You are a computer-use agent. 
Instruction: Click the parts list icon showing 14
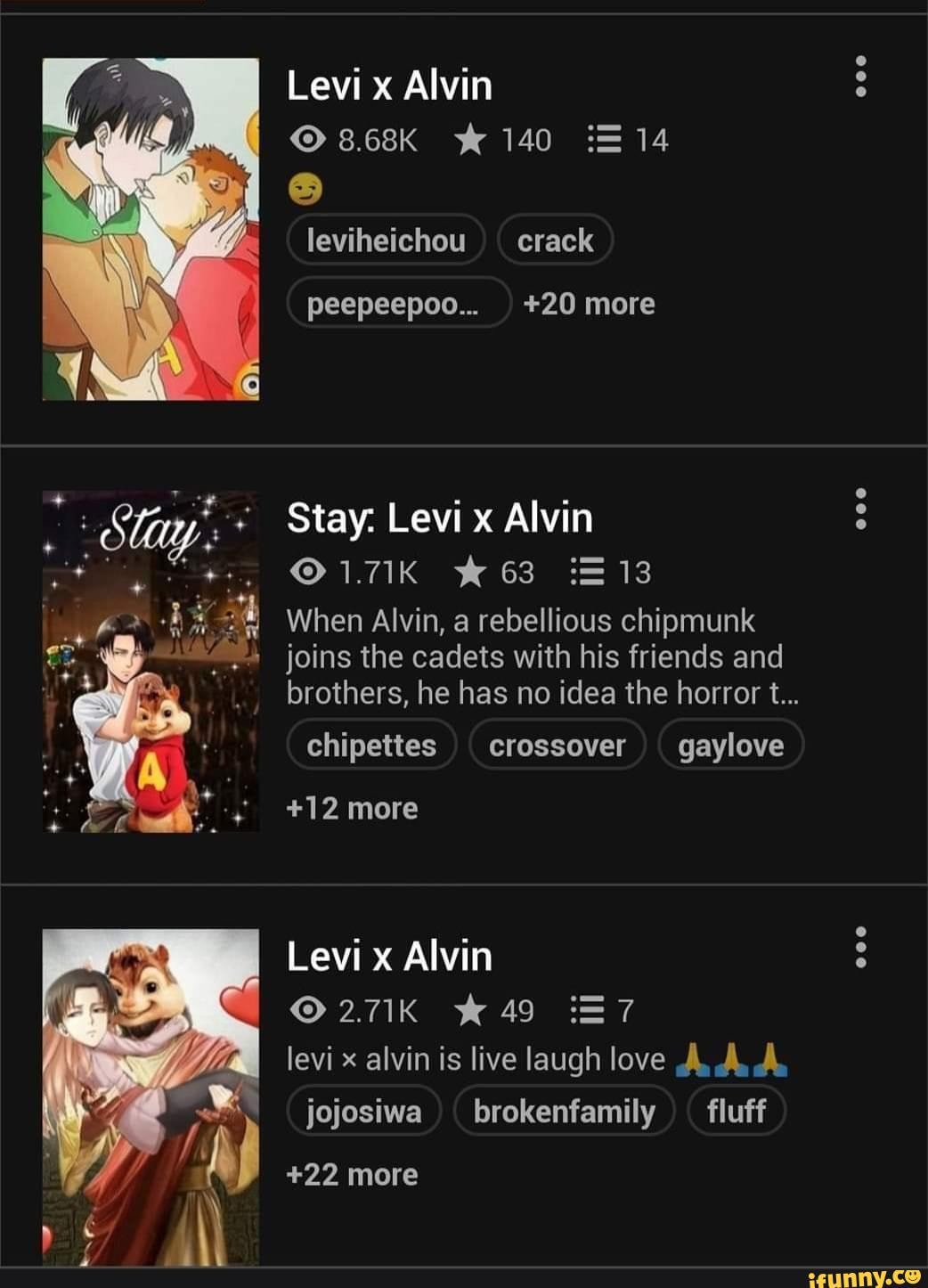(x=607, y=138)
